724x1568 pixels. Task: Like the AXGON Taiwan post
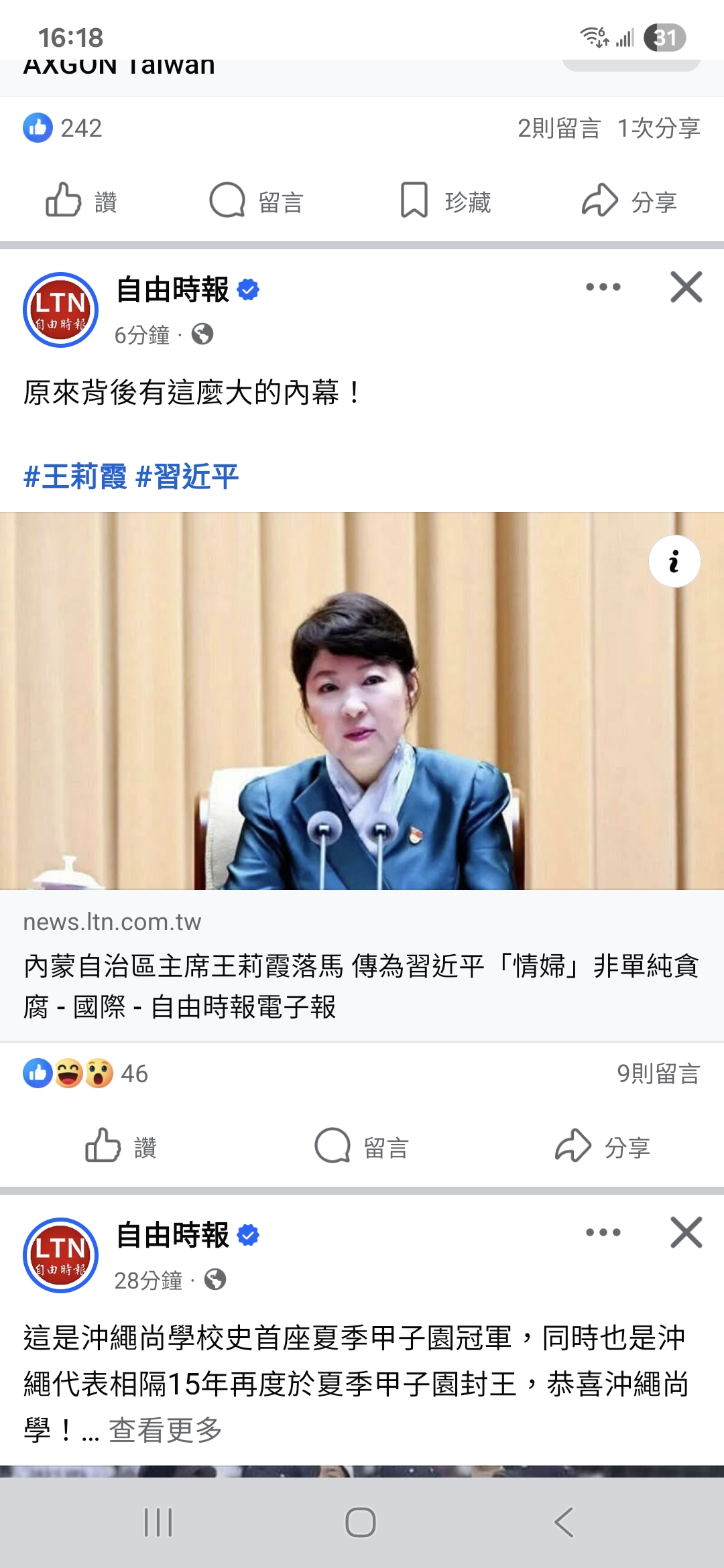(82, 200)
